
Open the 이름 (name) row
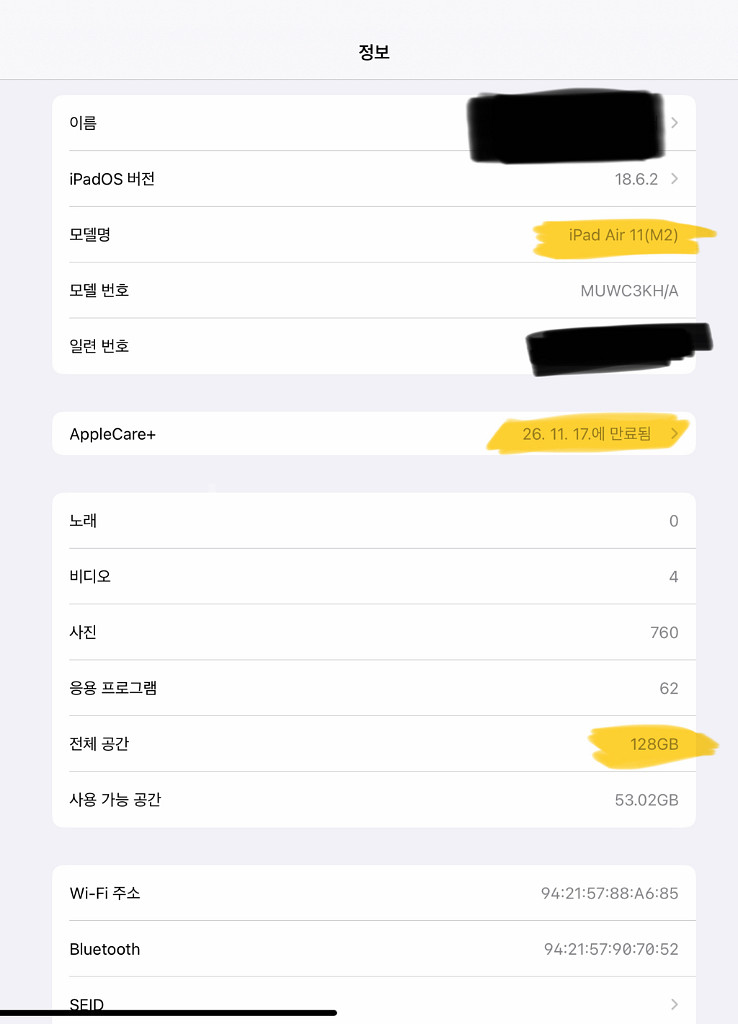point(373,123)
